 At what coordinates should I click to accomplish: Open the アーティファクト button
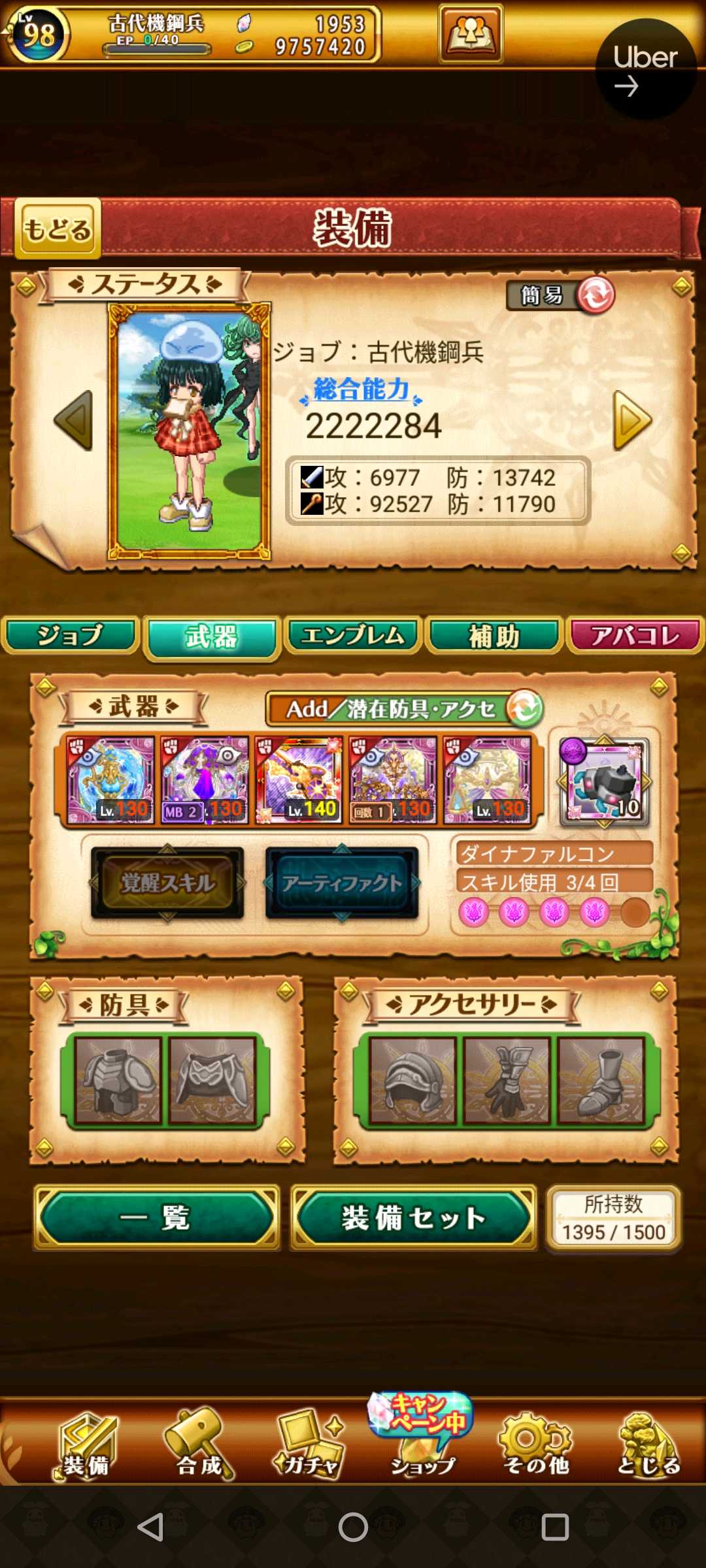point(342,883)
